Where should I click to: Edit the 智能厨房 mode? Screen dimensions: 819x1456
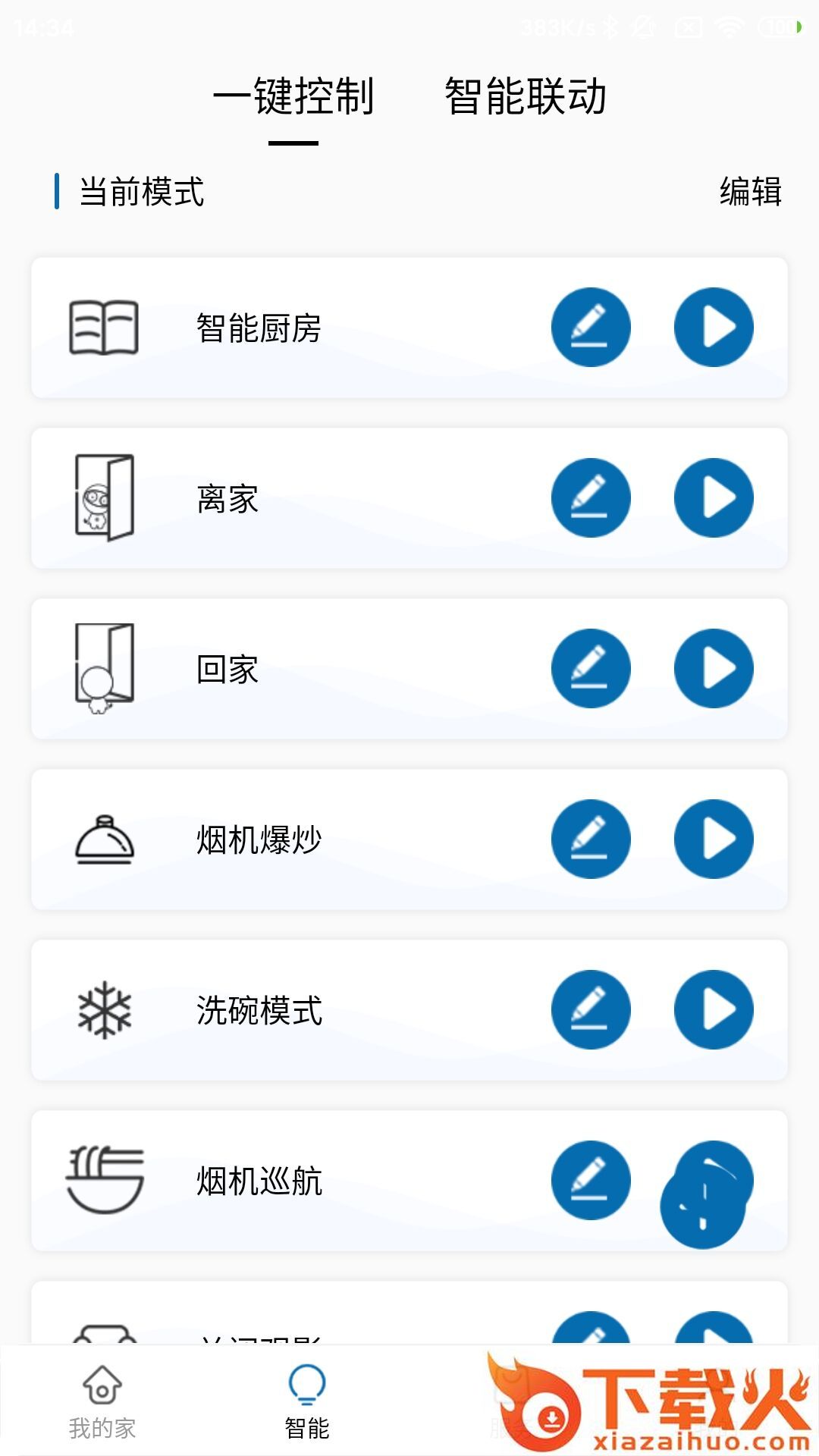tap(591, 327)
